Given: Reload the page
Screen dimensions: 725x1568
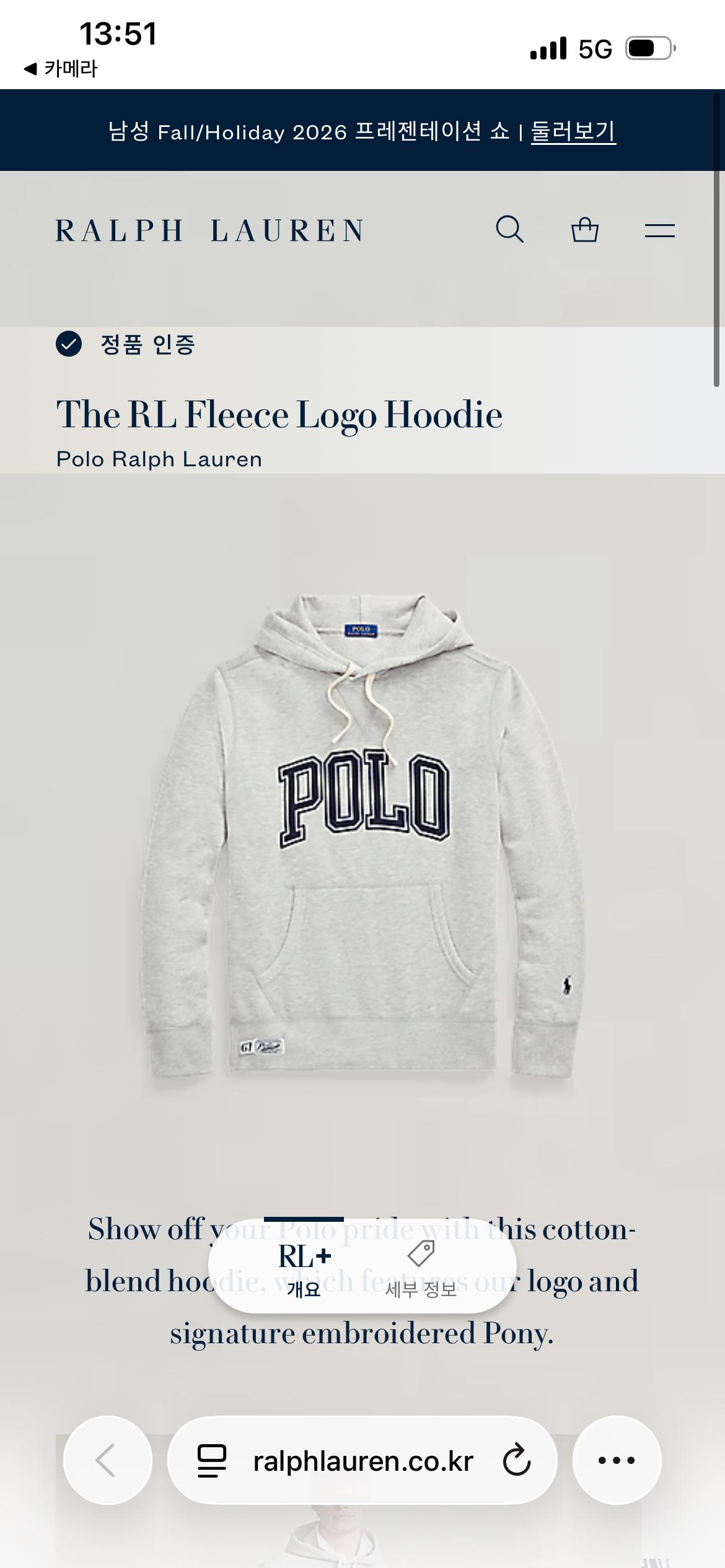Looking at the screenshot, I should 516,1460.
